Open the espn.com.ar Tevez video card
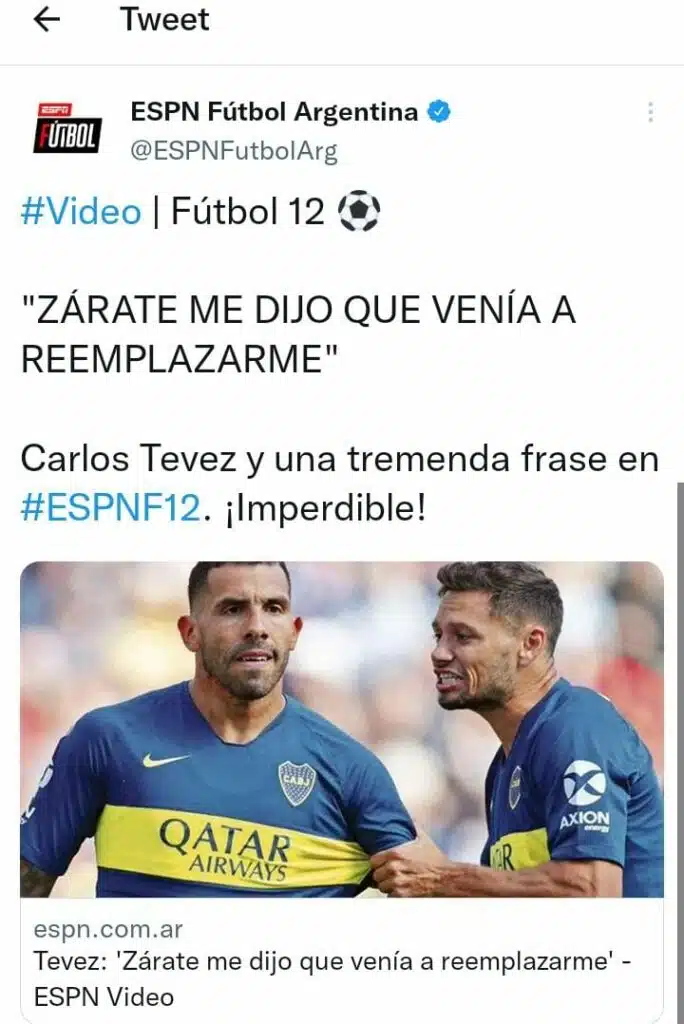Screen dimensions: 684x1024 tap(341, 790)
